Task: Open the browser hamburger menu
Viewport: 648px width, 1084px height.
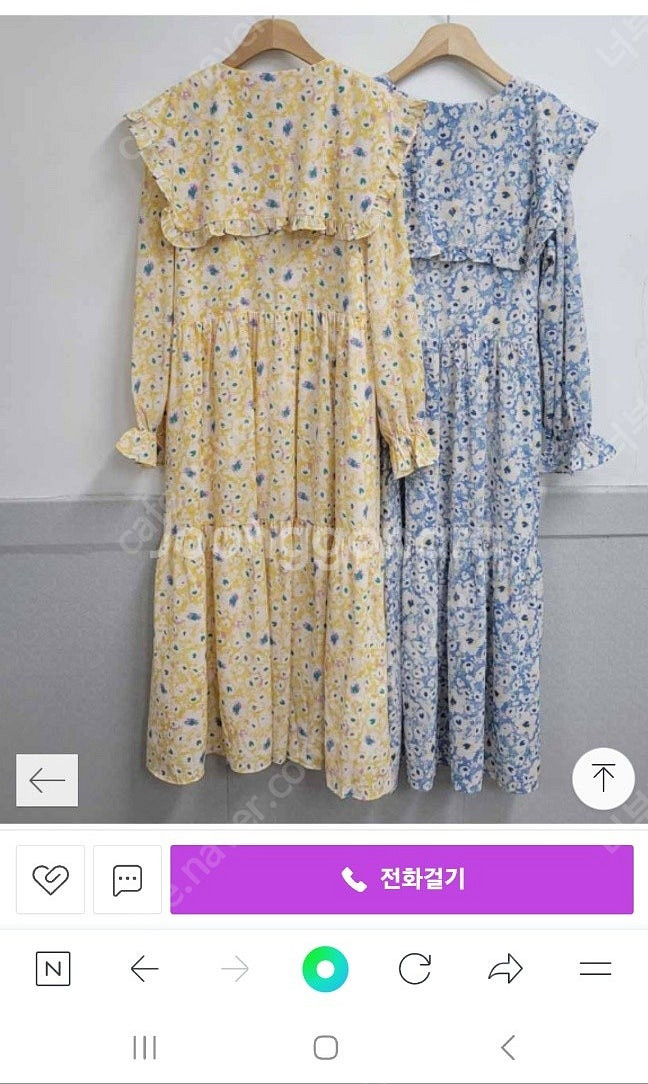Action: [595, 968]
